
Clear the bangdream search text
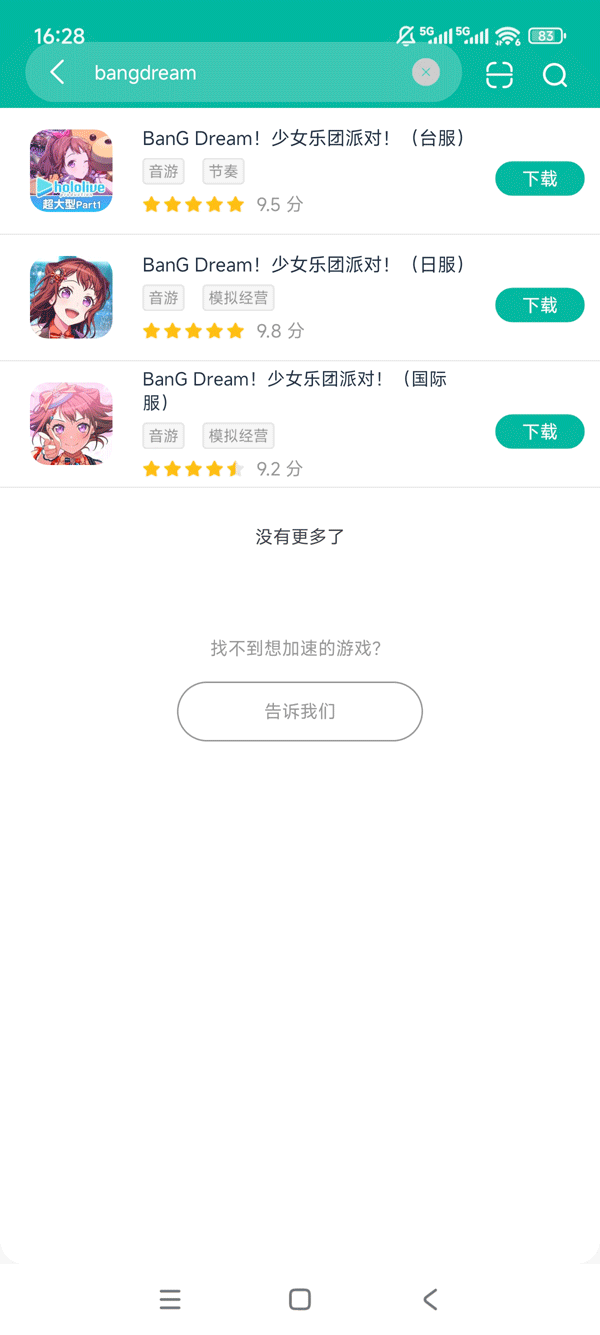[426, 72]
